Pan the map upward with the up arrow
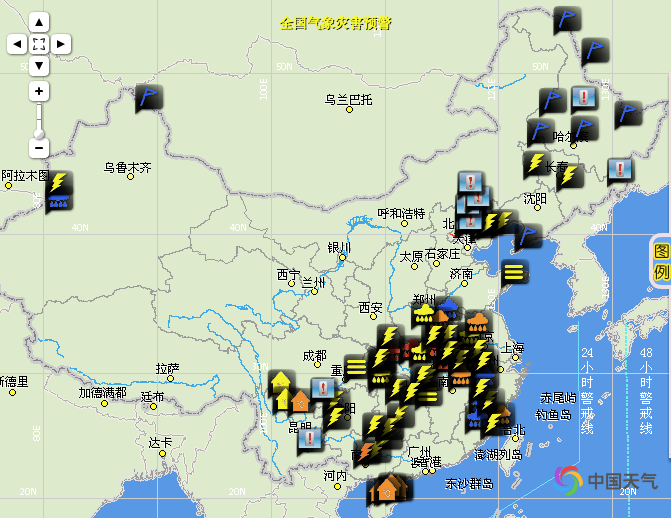Viewport: 671px width, 518px height. (39, 22)
